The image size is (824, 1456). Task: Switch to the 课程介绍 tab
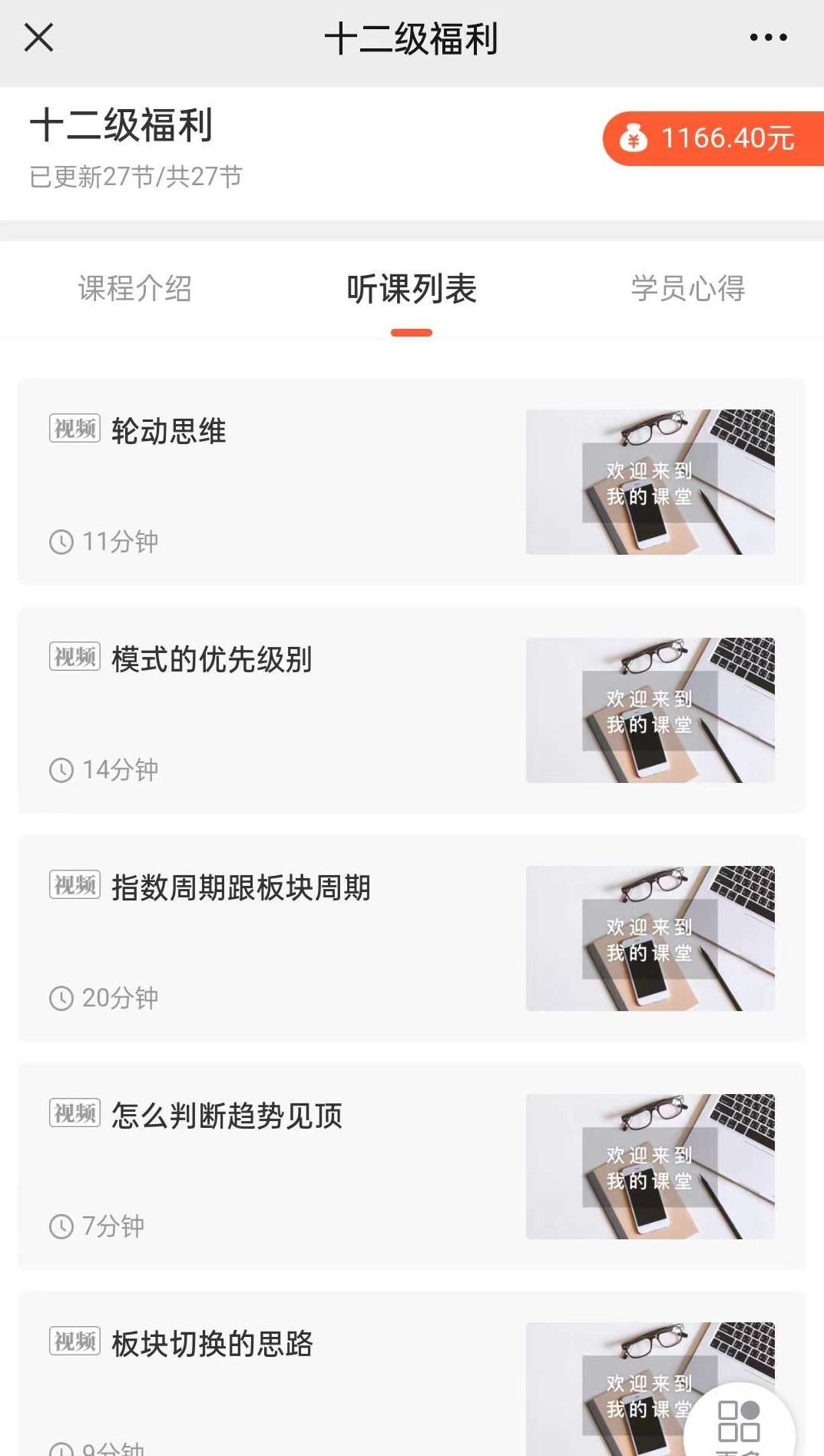pos(137,289)
